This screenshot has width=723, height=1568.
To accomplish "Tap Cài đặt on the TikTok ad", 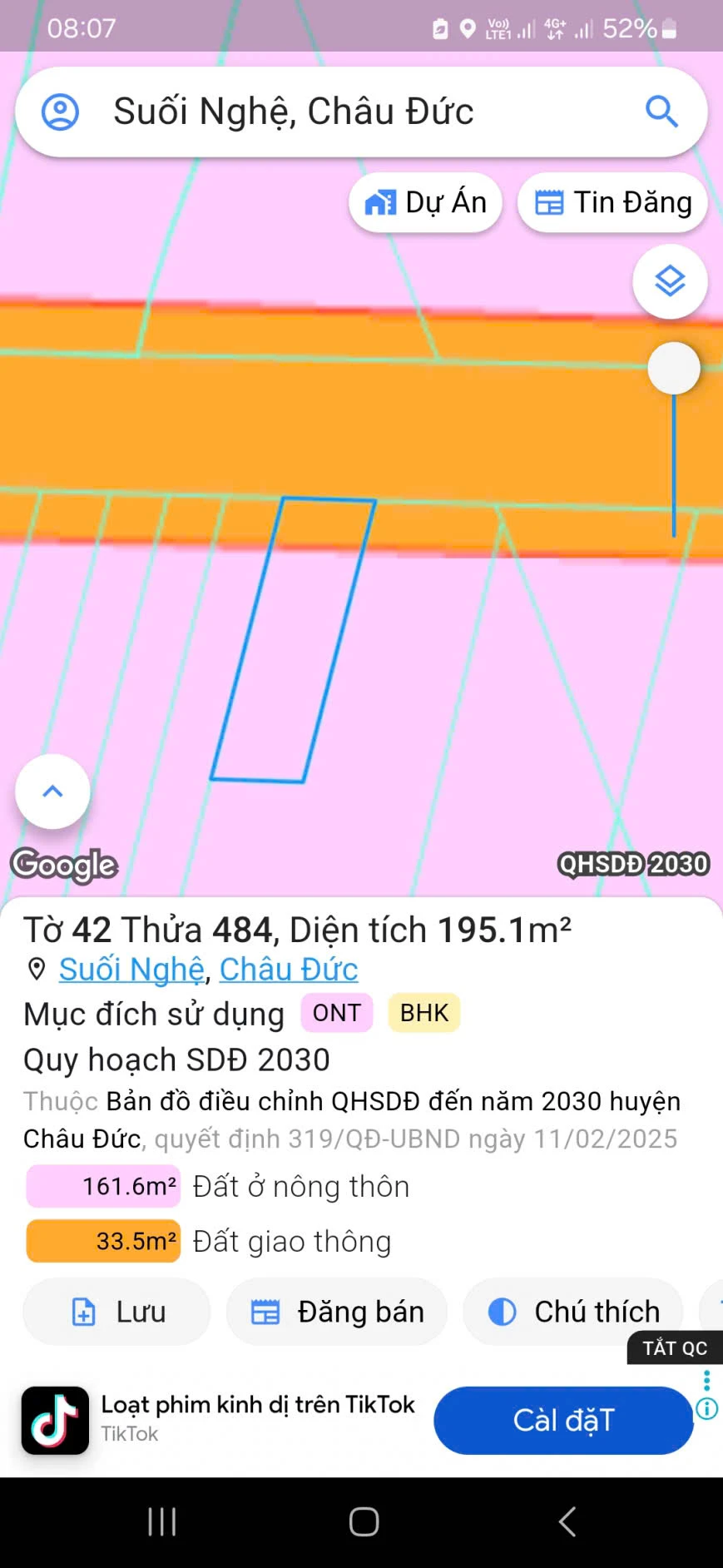I will tap(563, 1420).
